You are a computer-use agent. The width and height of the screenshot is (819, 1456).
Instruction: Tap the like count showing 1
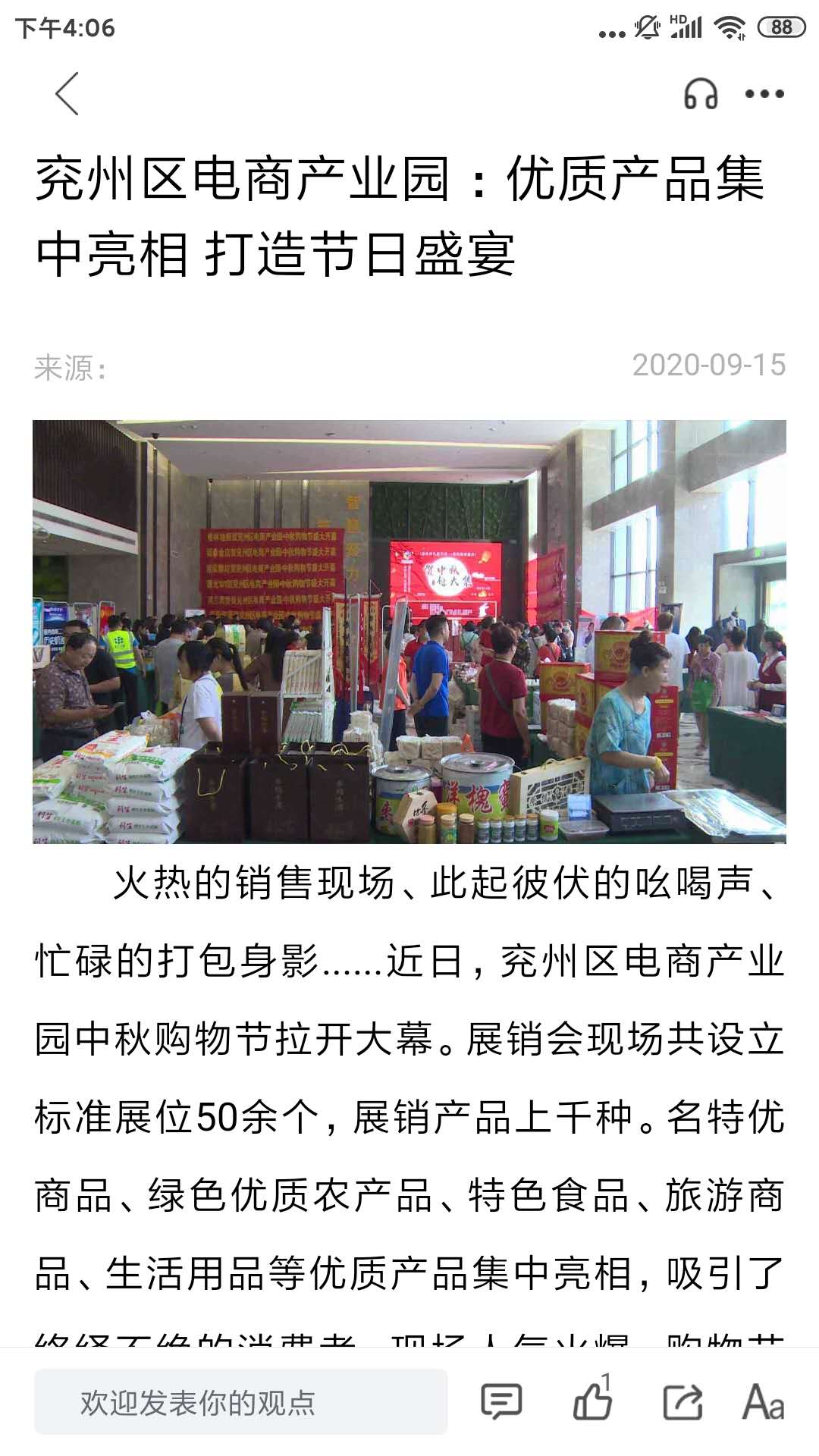pyautogui.click(x=607, y=1380)
